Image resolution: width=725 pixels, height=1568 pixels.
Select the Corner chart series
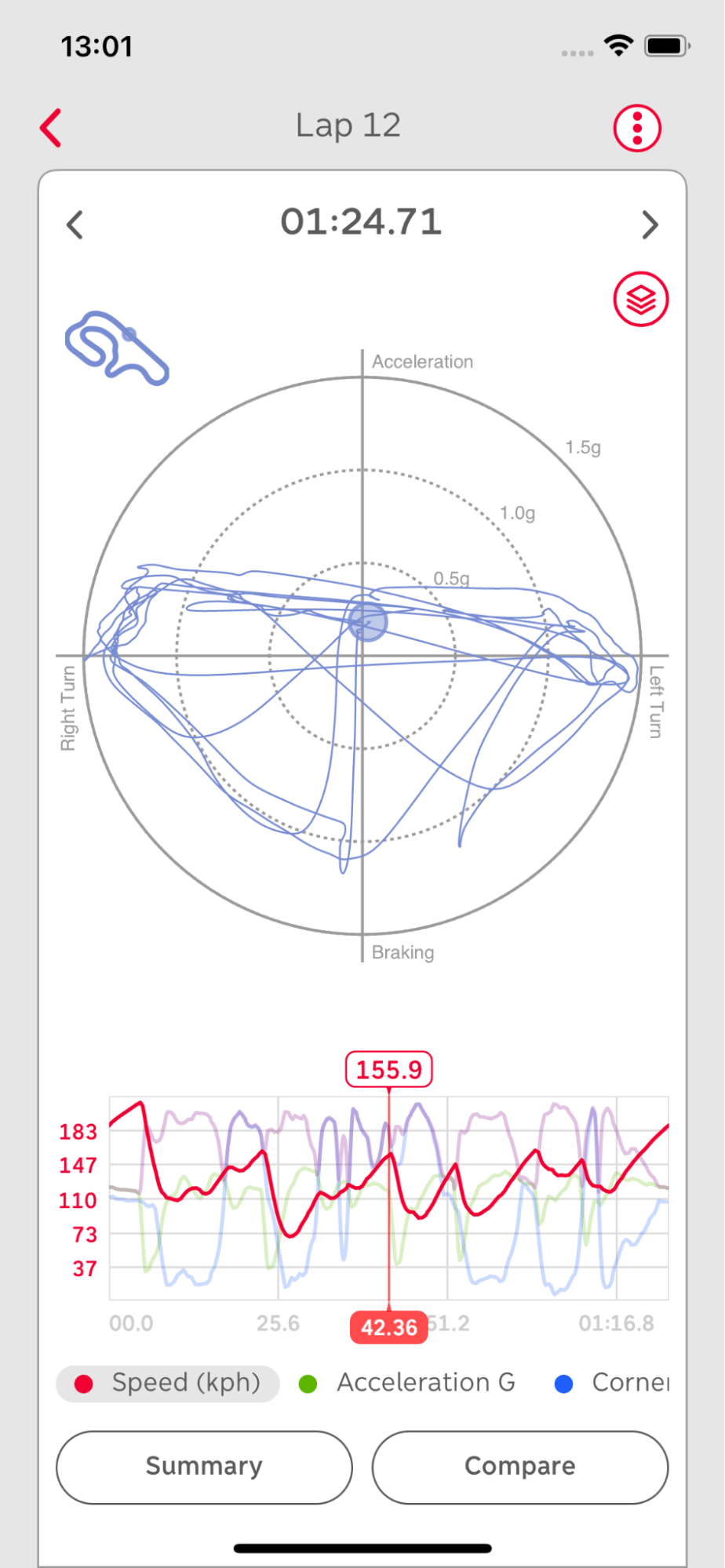point(611,1383)
